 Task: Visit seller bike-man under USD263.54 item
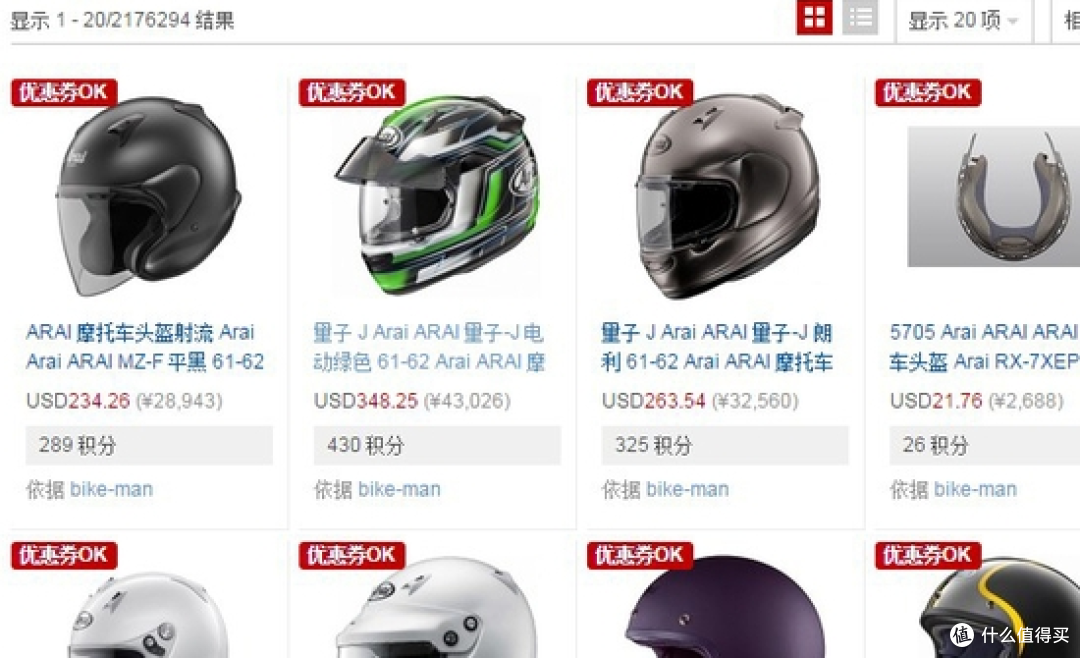pos(687,489)
